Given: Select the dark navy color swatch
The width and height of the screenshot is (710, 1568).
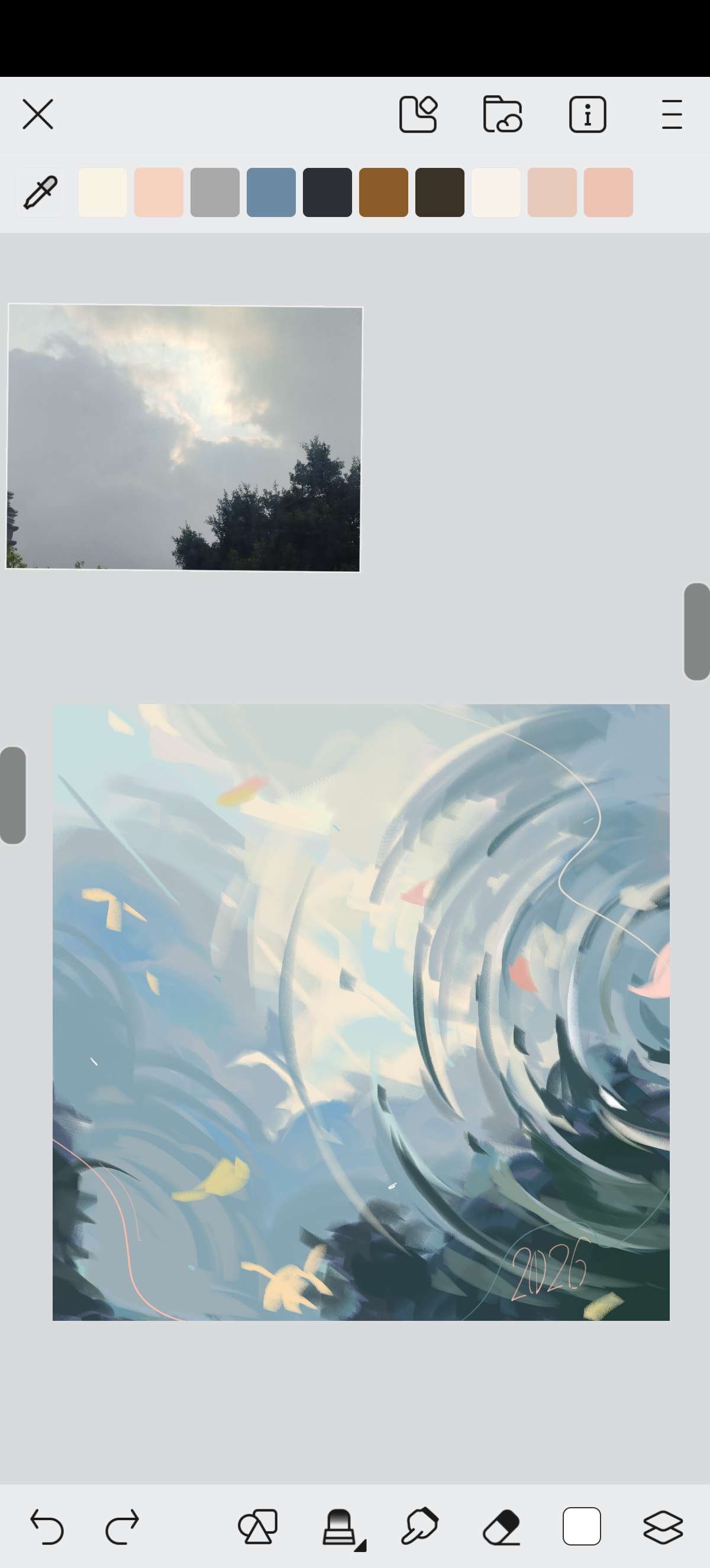Looking at the screenshot, I should (x=328, y=192).
